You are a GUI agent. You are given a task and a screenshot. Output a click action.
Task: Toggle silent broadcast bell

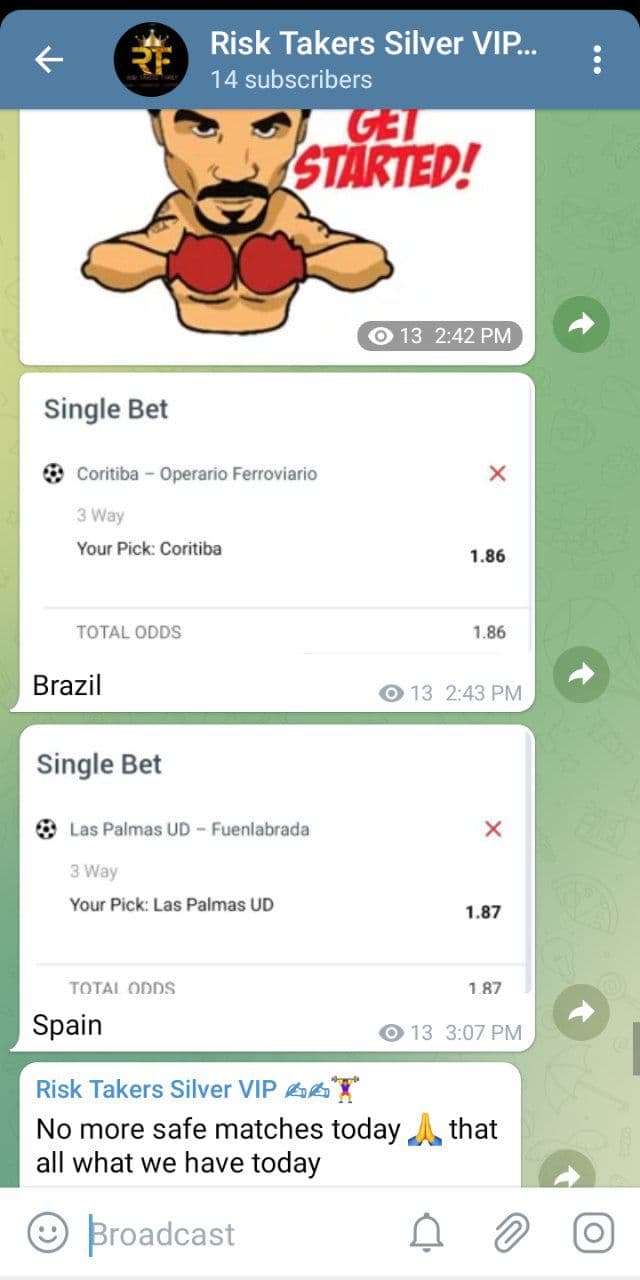427,1233
